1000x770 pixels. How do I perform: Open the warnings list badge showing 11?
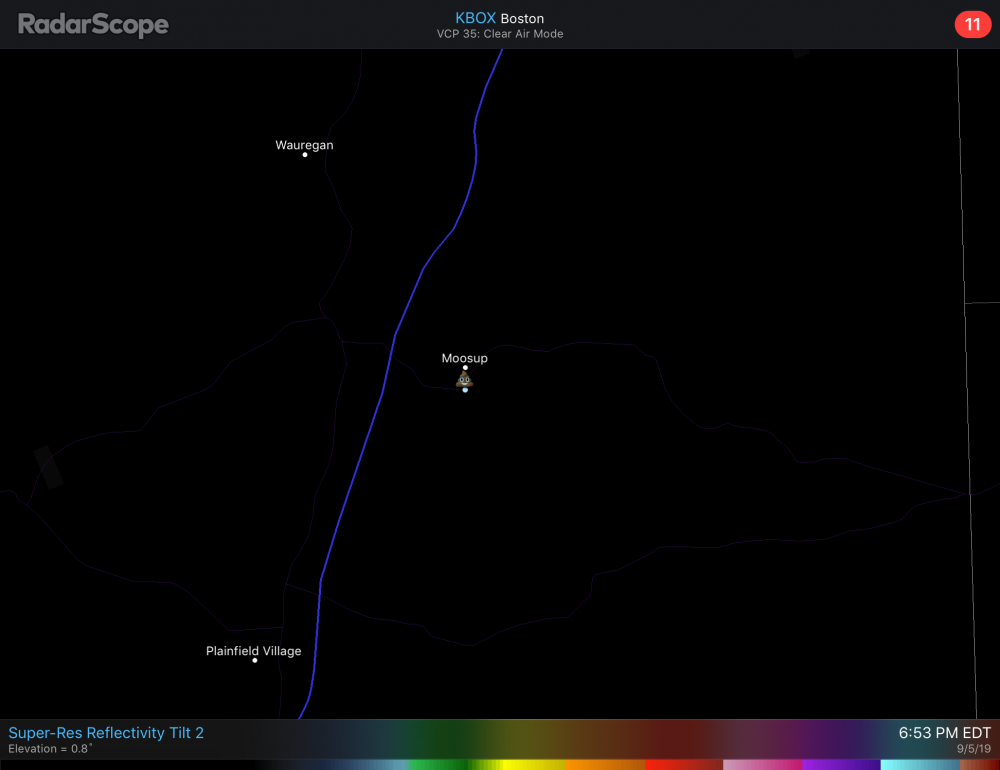pyautogui.click(x=972, y=24)
